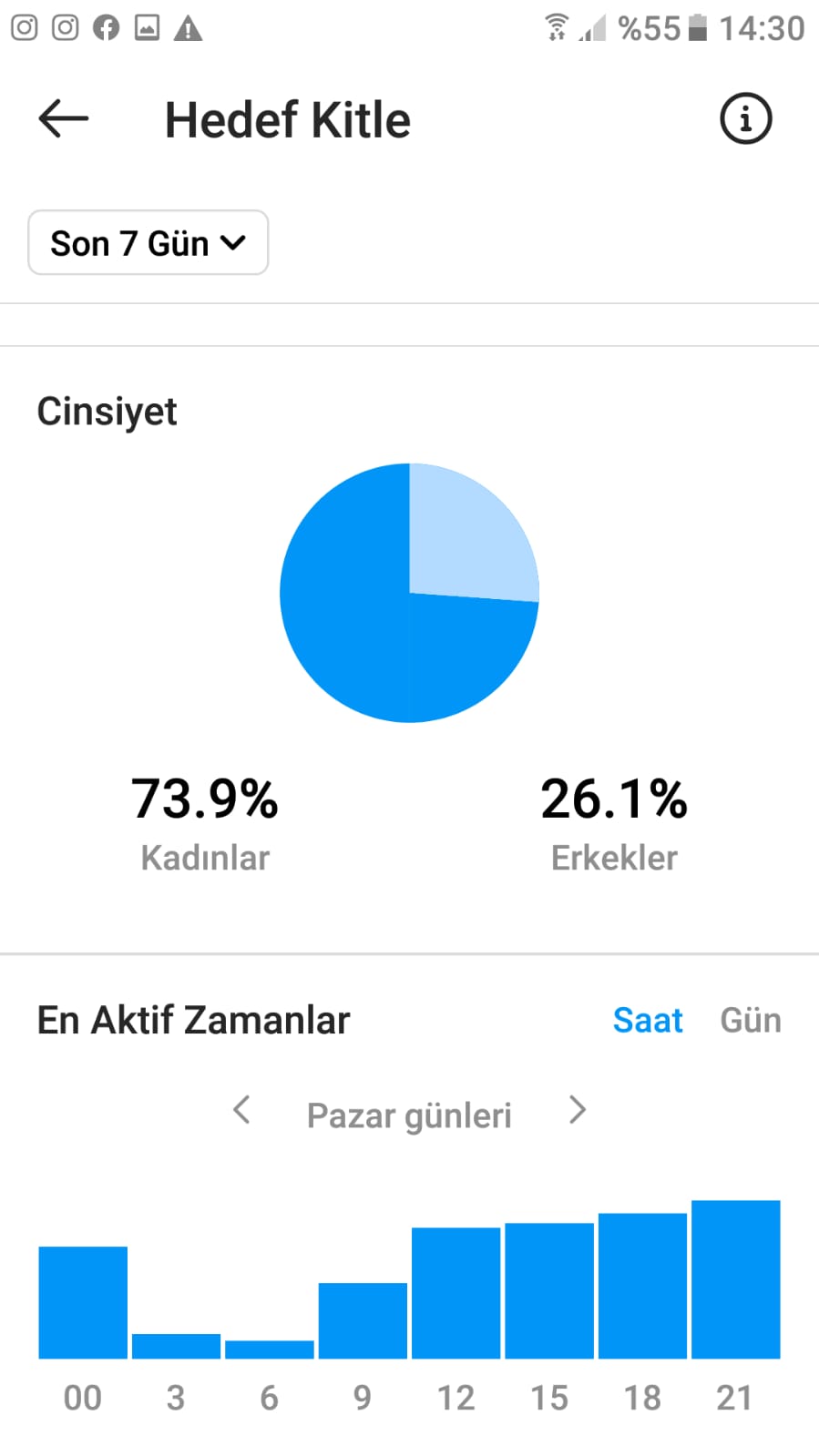Viewport: 819px width, 1456px height.
Task: Select the Saat tab
Action: (x=647, y=1020)
